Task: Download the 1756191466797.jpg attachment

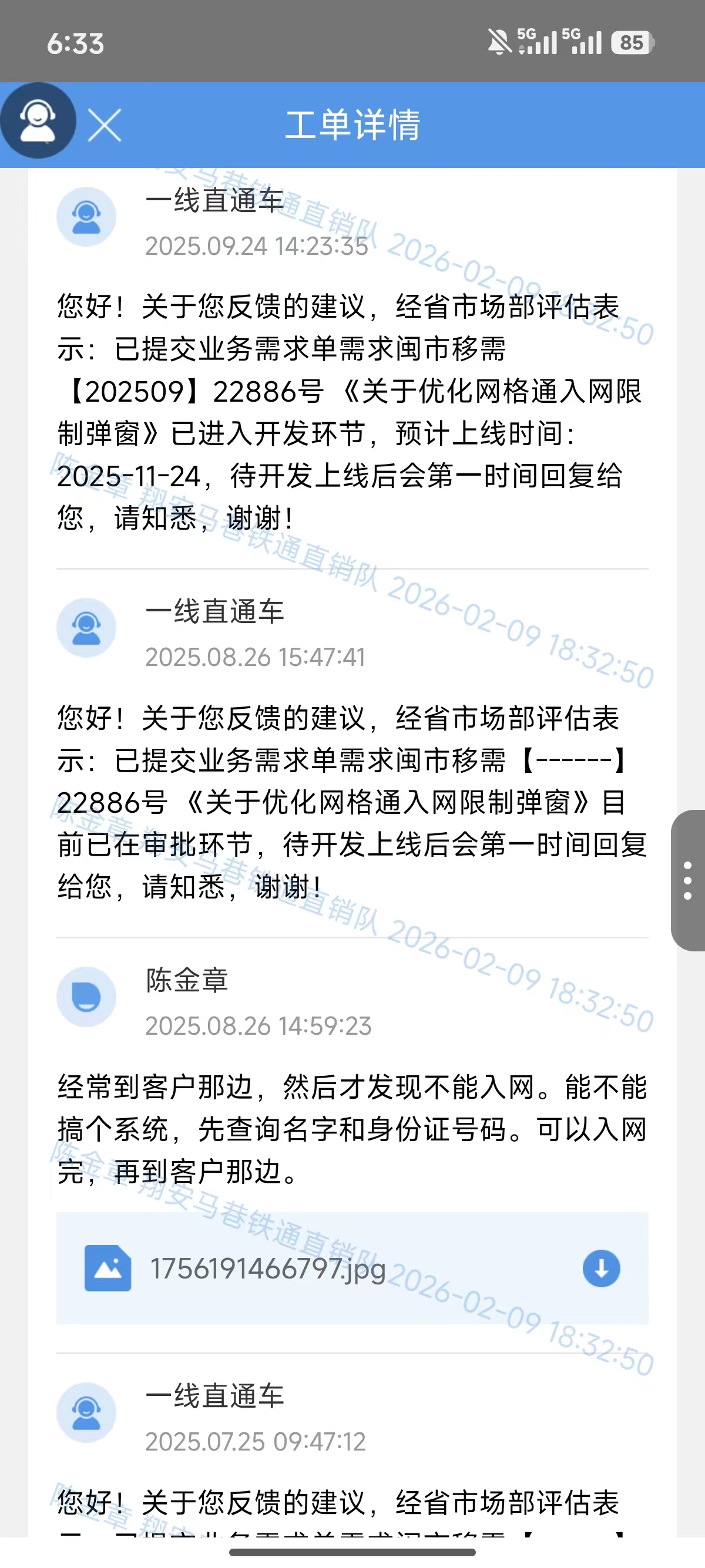Action: [x=601, y=1268]
